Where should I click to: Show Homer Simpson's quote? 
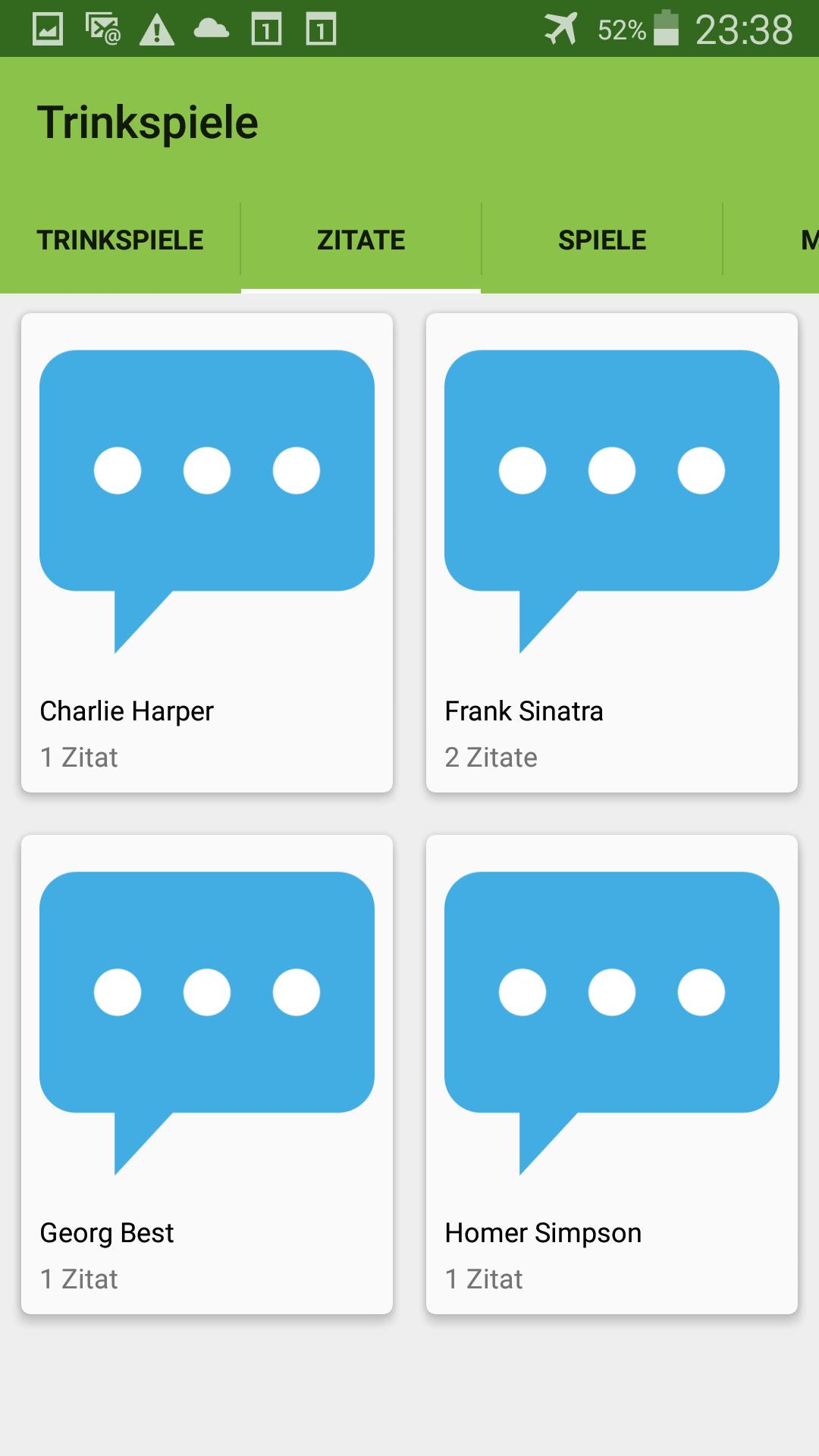pyautogui.click(x=612, y=1075)
